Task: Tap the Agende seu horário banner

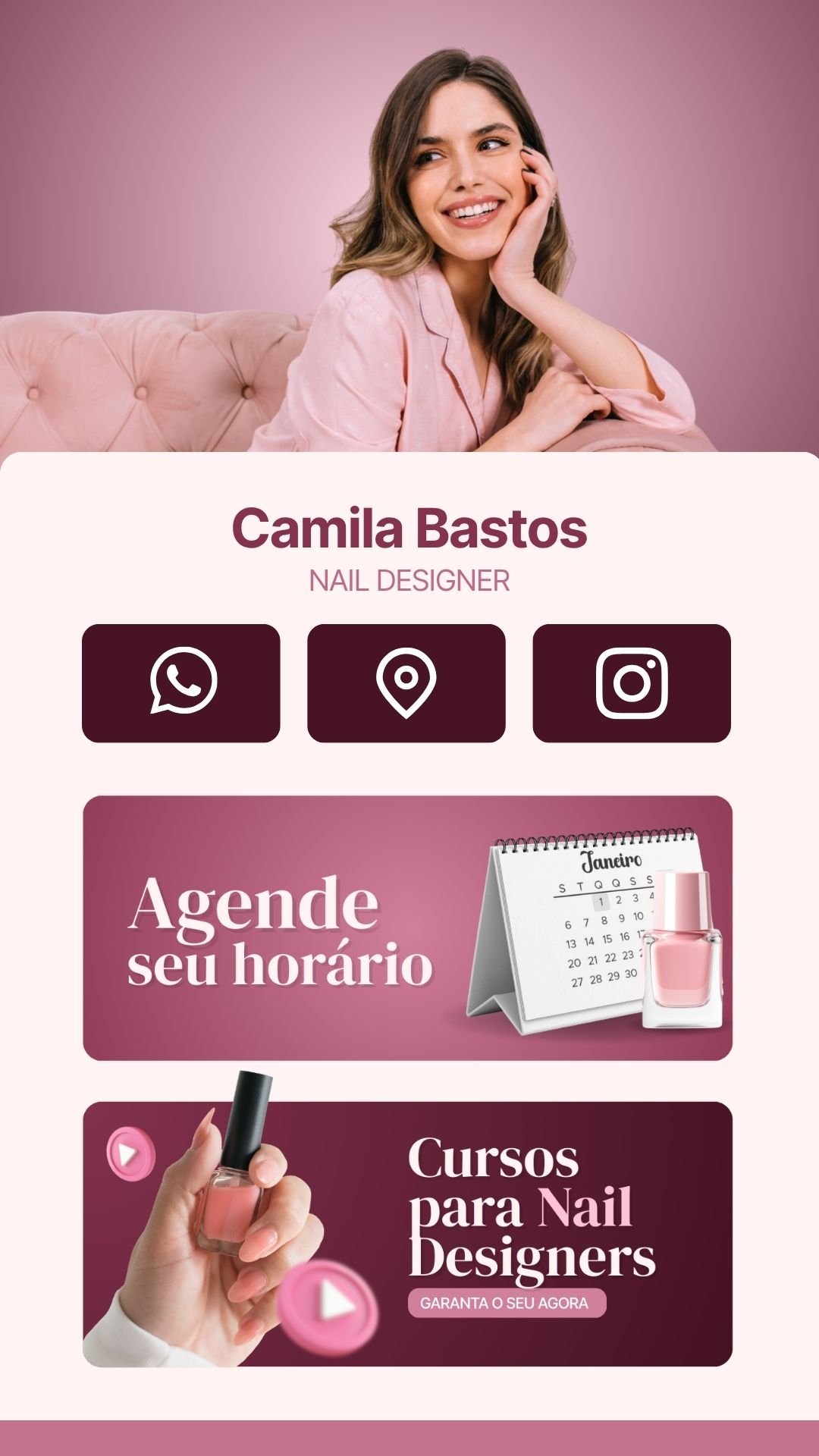Action: (407, 927)
